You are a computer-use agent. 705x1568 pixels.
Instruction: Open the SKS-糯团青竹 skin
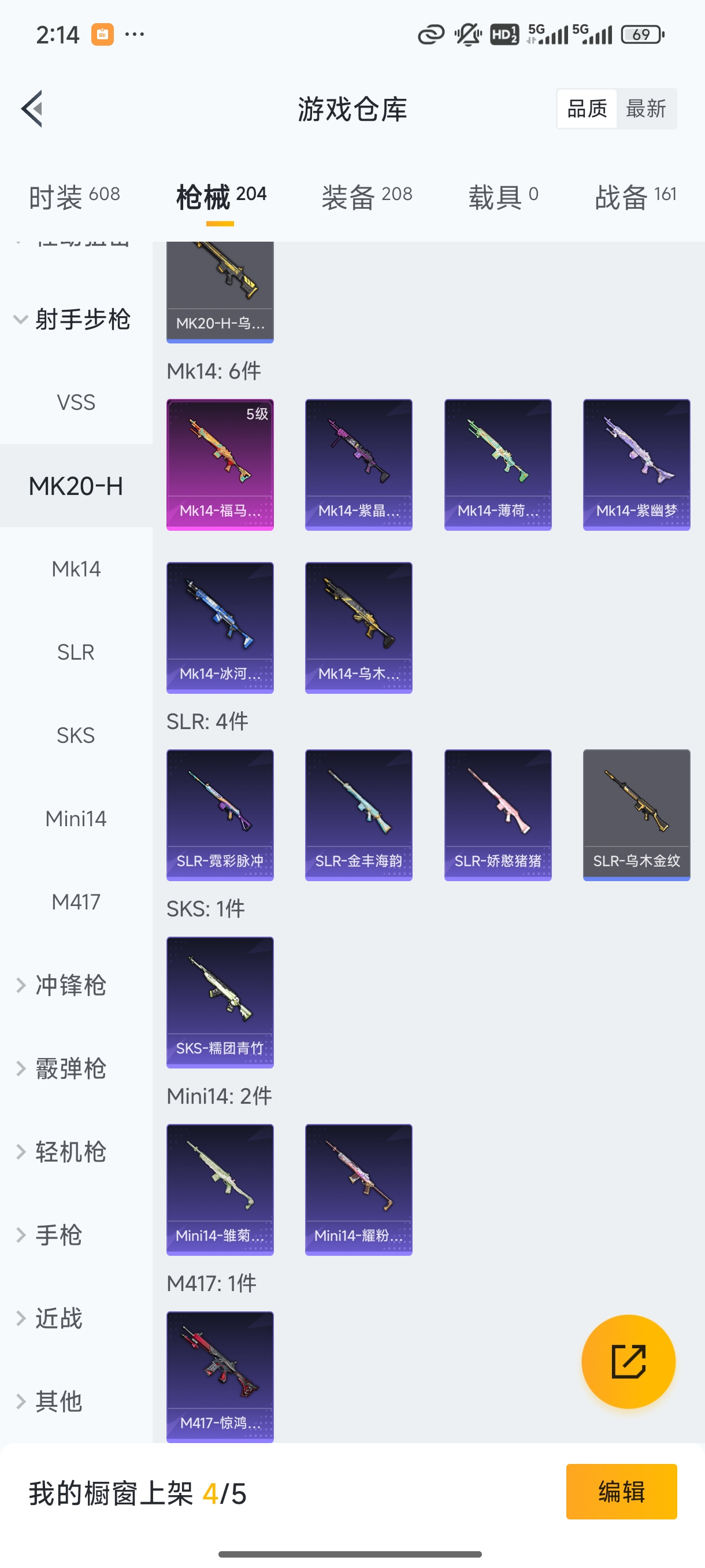220,1002
